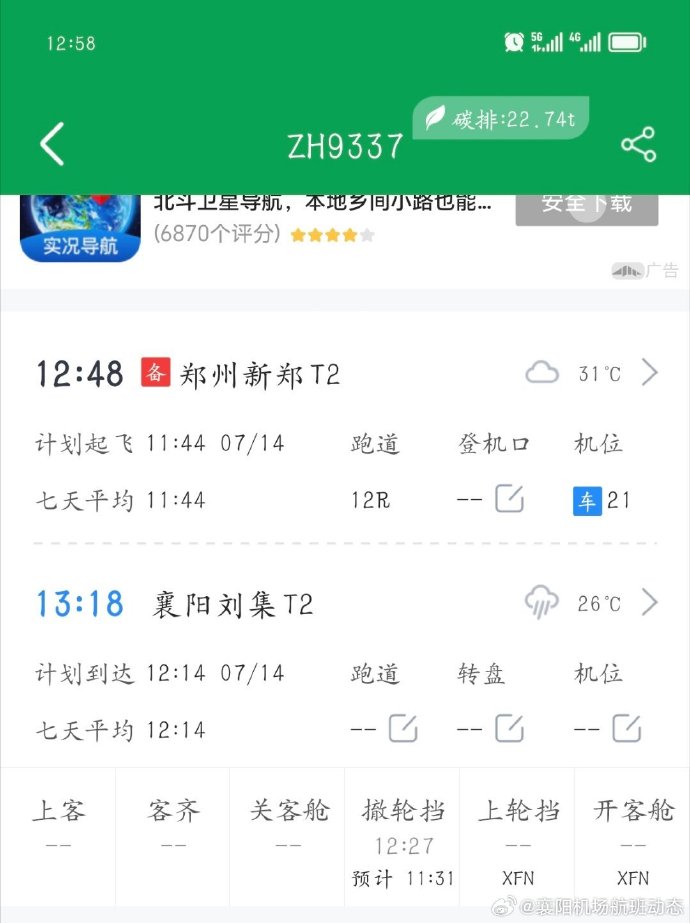Open 郑州新郑T2 weather details chevron
This screenshot has height=923, width=690.
pyautogui.click(x=650, y=373)
